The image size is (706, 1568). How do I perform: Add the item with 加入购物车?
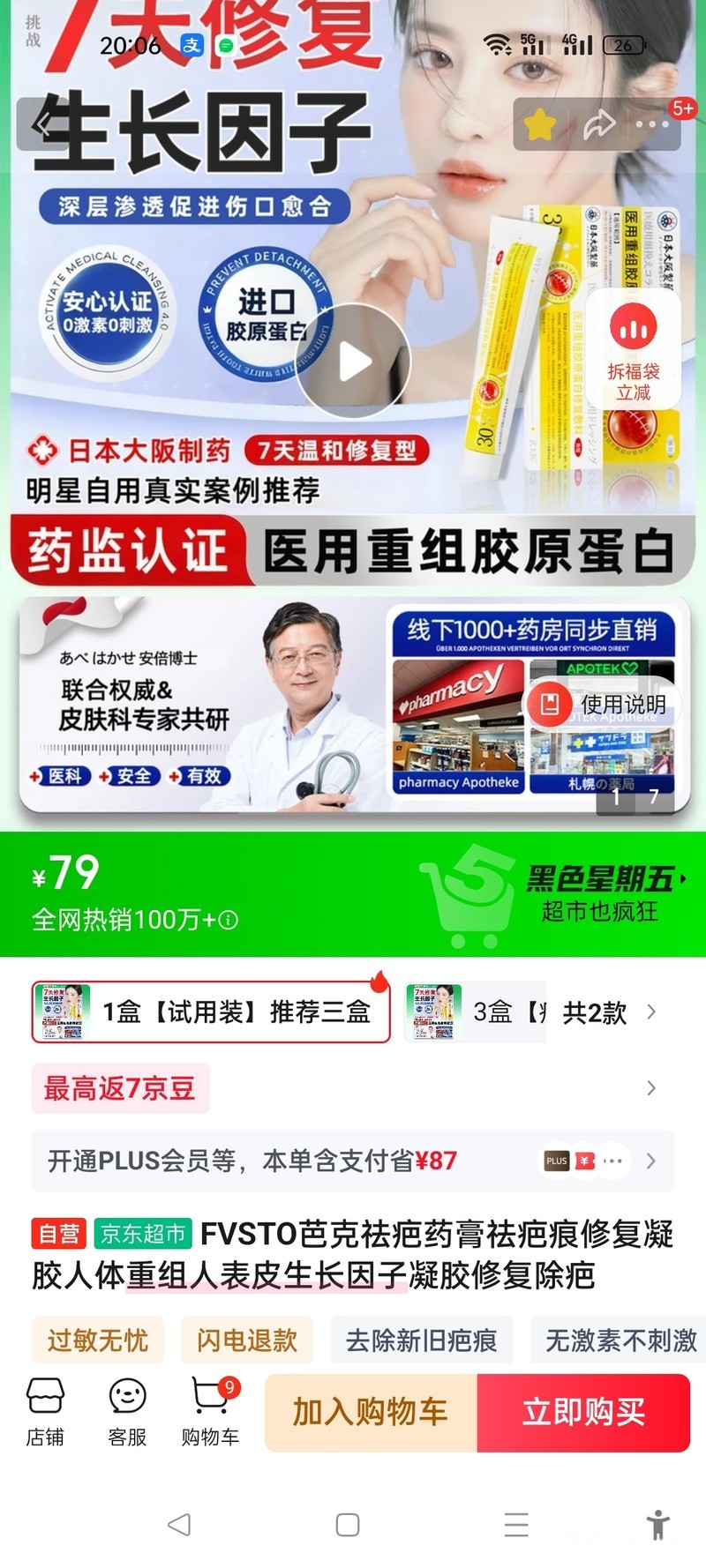pyautogui.click(x=371, y=1412)
